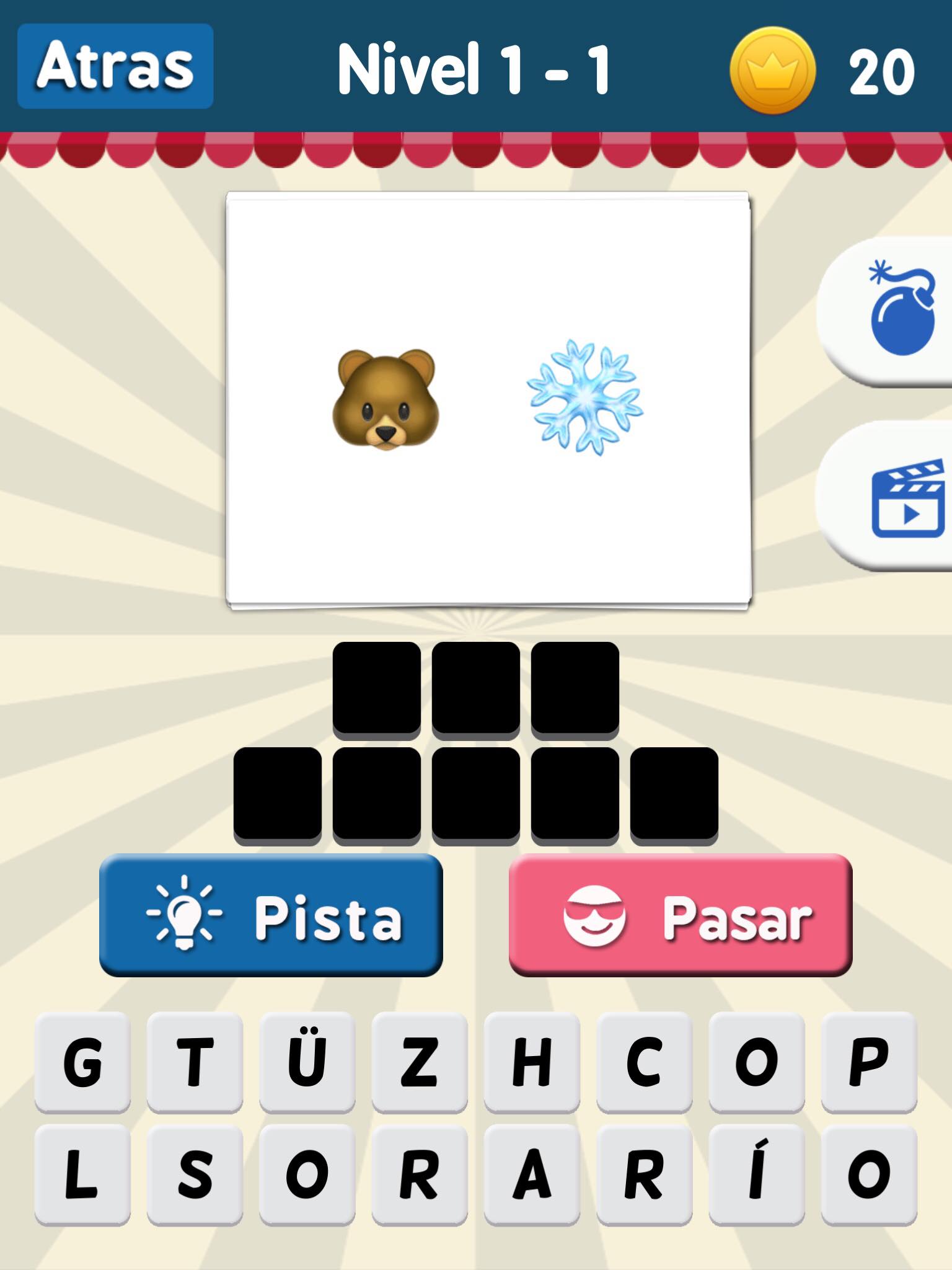Get a hint with the Pista button

(x=271, y=916)
